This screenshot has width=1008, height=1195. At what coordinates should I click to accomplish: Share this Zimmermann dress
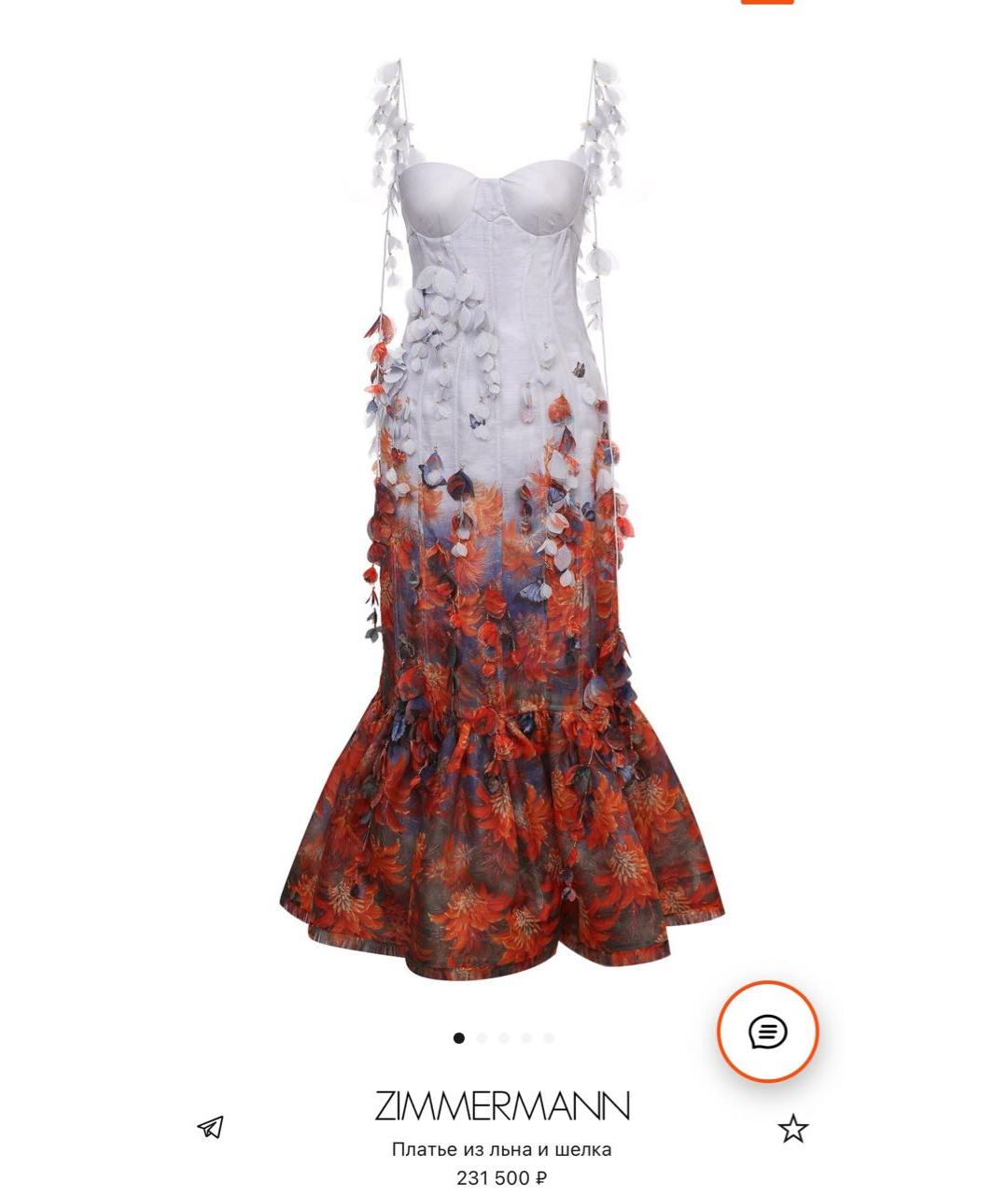[211, 1127]
